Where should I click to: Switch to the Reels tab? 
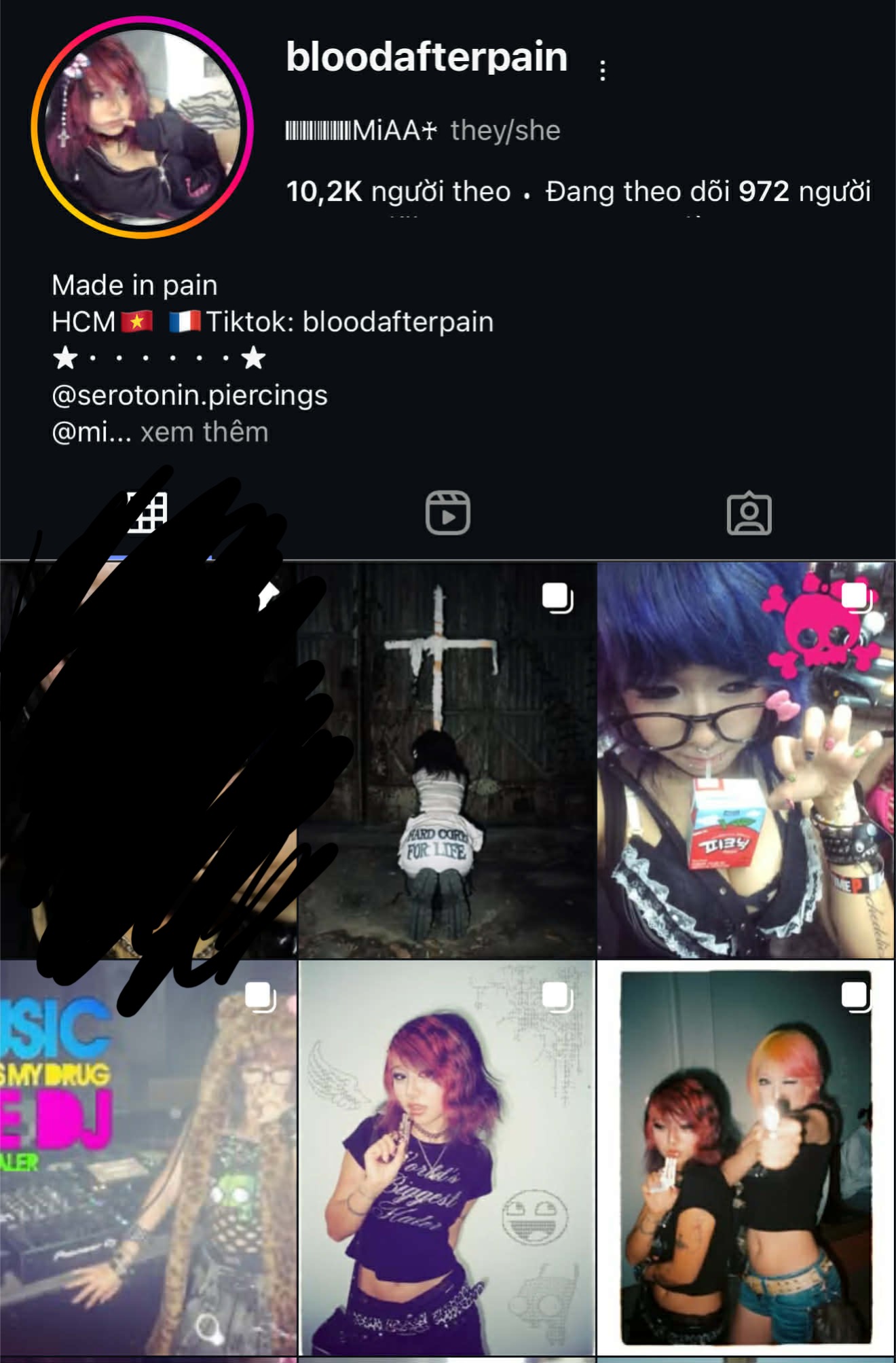(447, 513)
